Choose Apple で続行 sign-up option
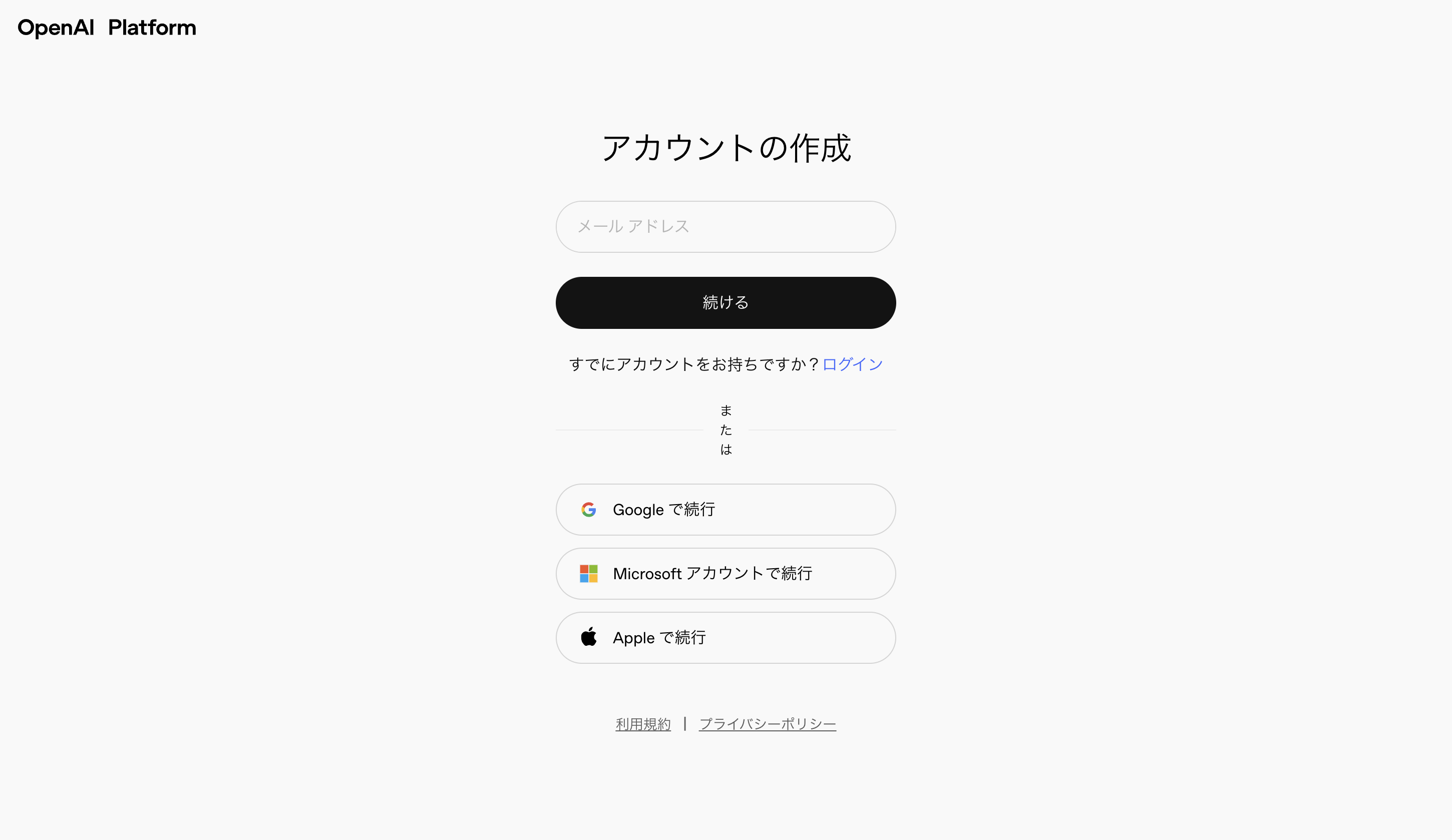1452x840 pixels. pyautogui.click(x=725, y=637)
